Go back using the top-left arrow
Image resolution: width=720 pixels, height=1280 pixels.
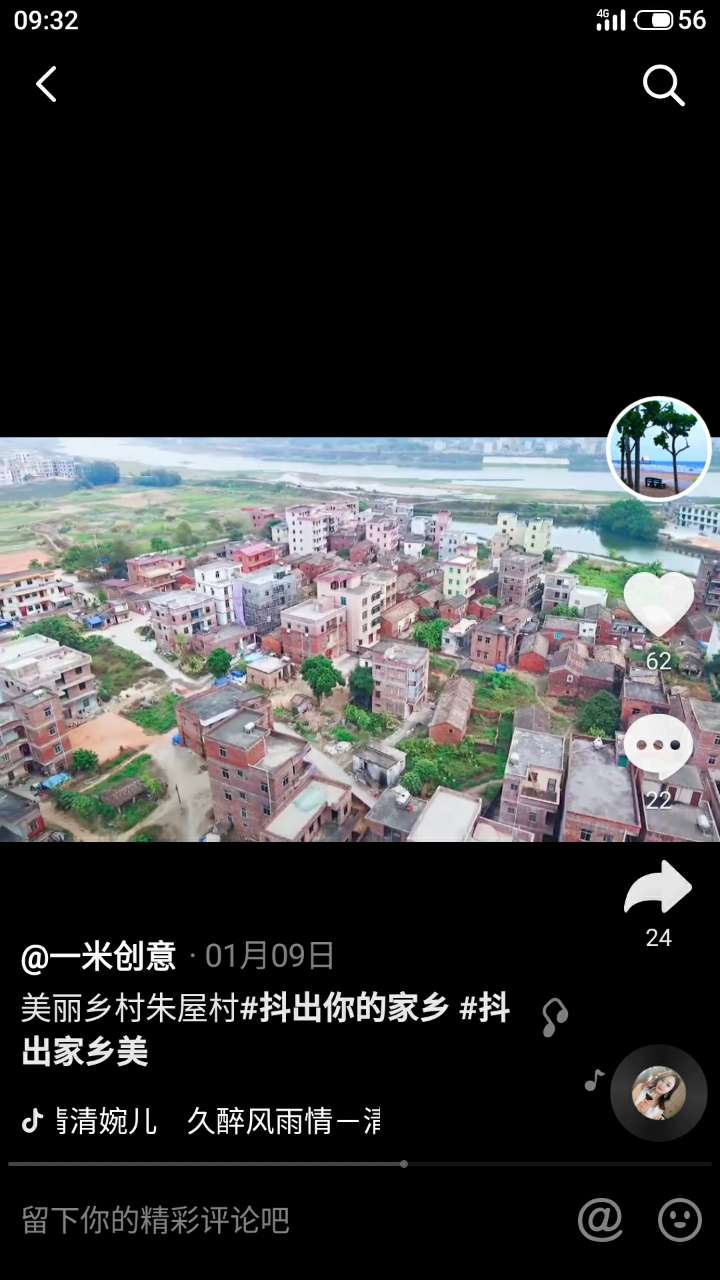coord(46,85)
